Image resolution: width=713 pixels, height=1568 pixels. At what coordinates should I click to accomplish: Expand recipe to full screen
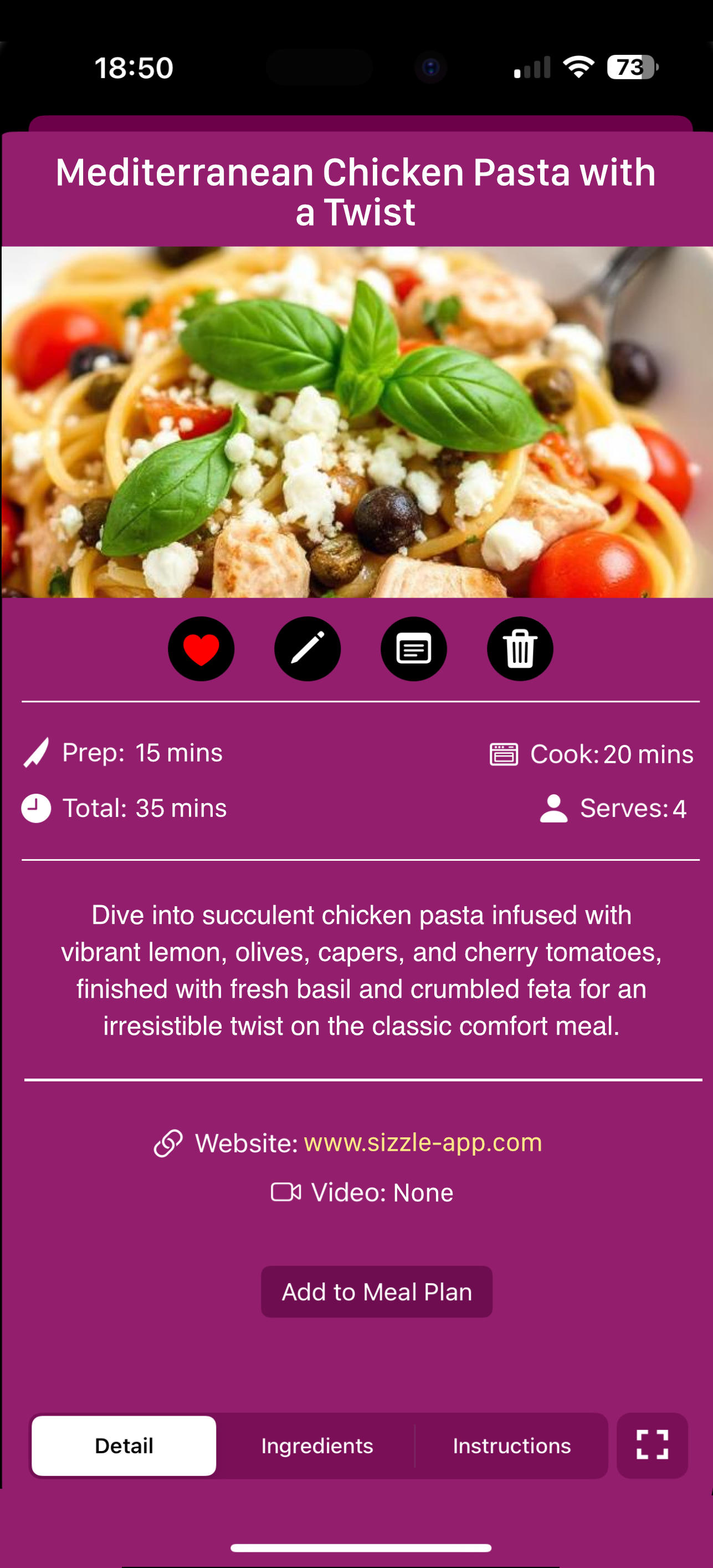(x=652, y=1446)
